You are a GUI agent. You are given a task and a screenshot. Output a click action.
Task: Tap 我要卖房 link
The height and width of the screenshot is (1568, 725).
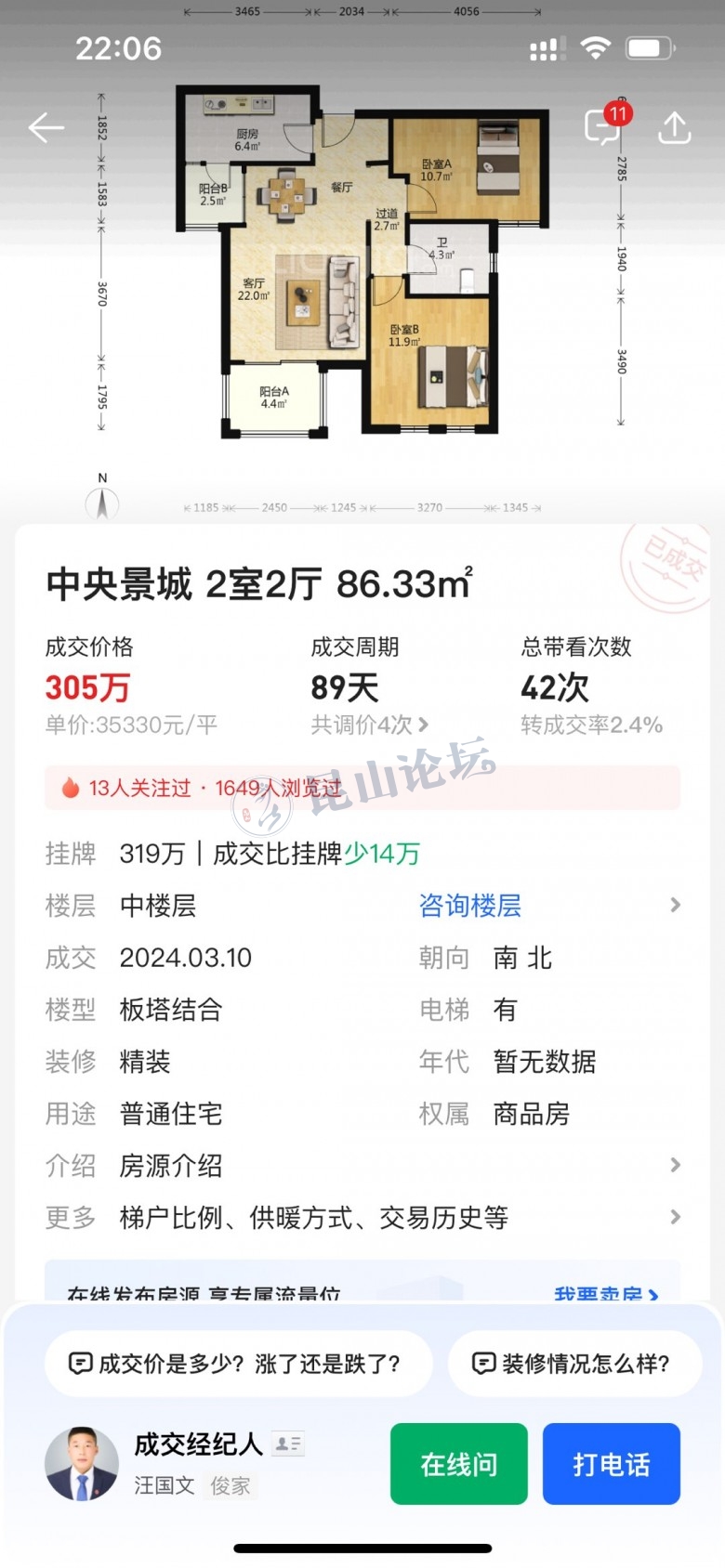pos(606,1293)
